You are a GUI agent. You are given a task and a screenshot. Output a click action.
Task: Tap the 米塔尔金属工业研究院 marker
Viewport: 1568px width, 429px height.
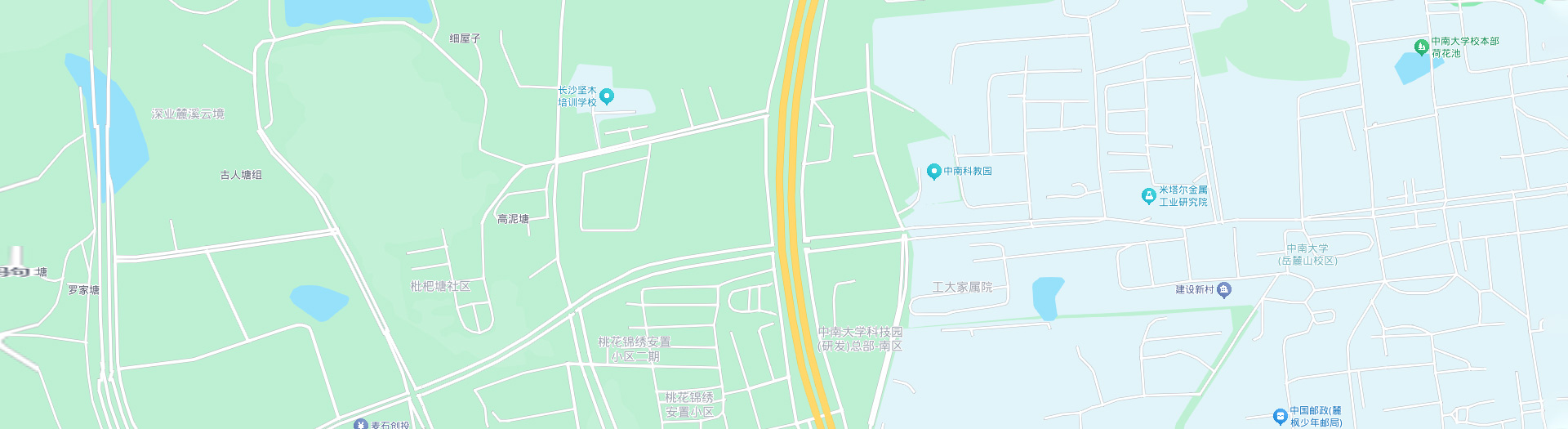pos(1148,196)
